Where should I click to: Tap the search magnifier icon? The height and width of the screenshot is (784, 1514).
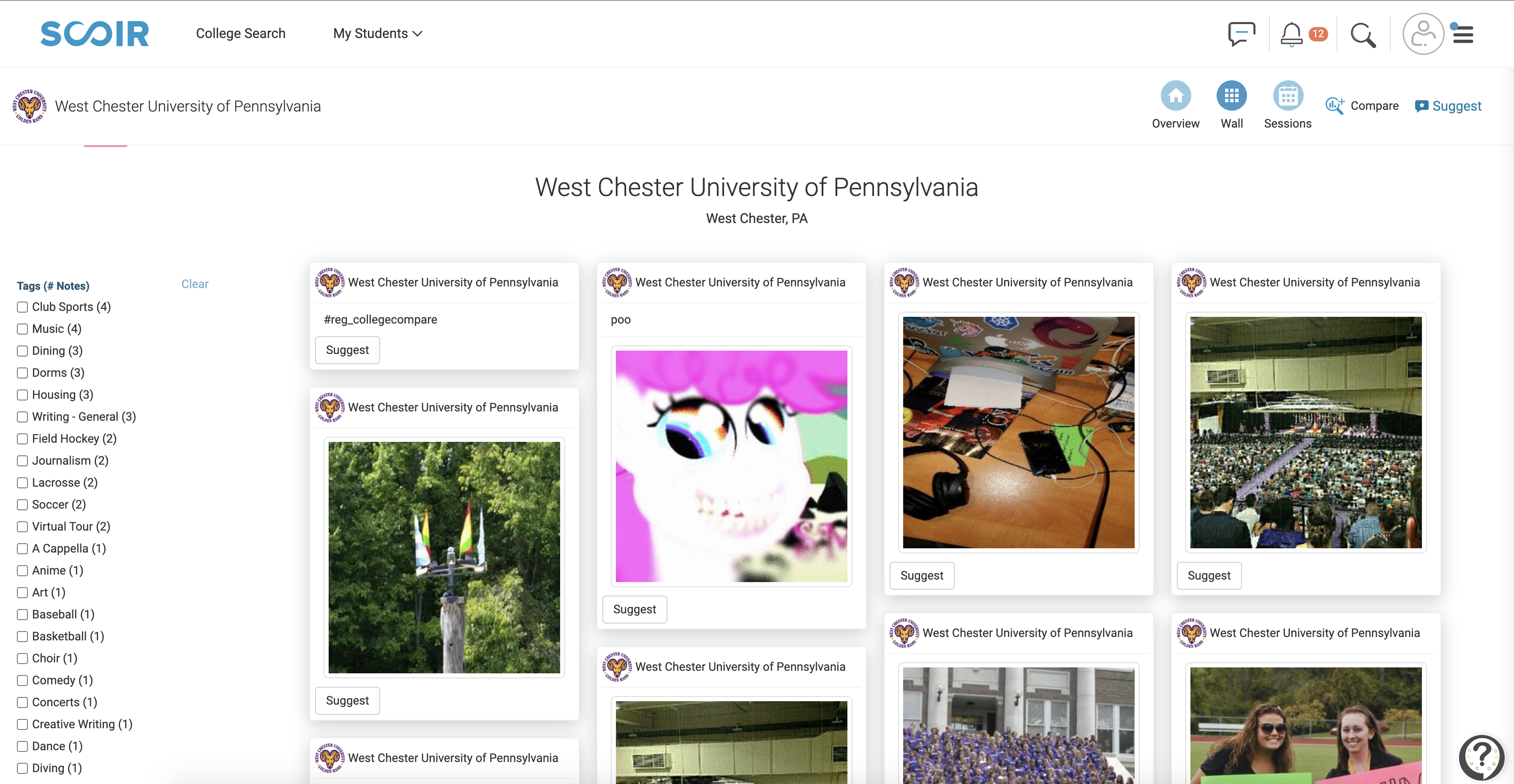coord(1362,35)
